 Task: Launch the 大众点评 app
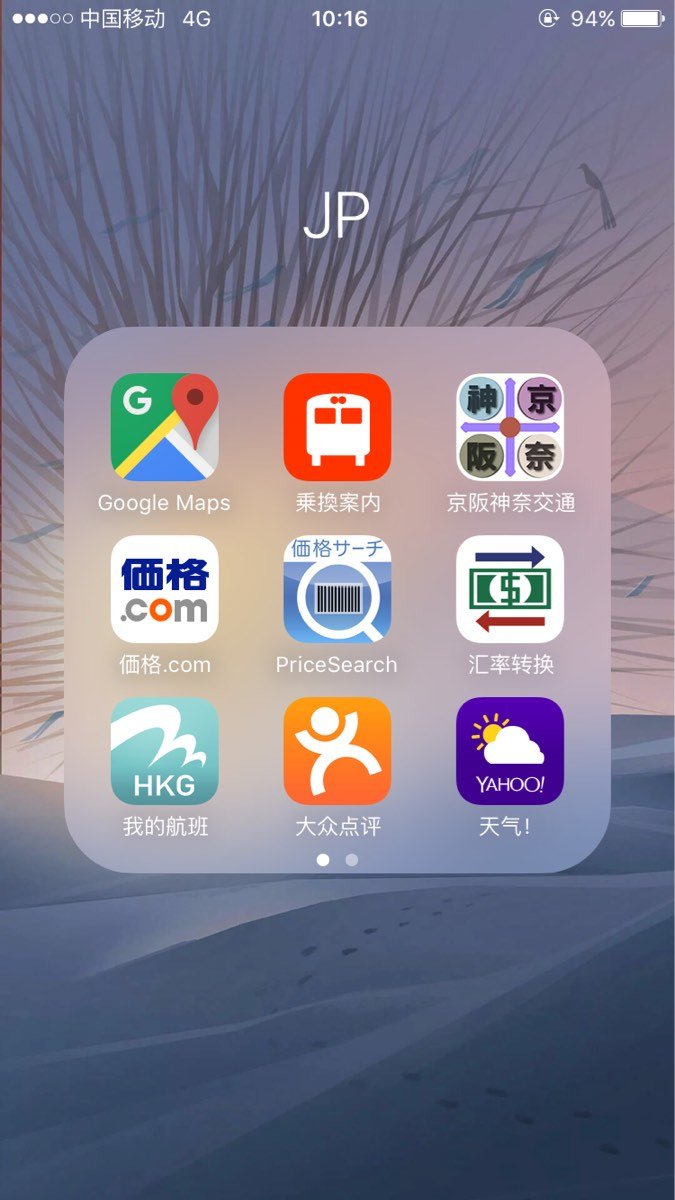point(337,751)
